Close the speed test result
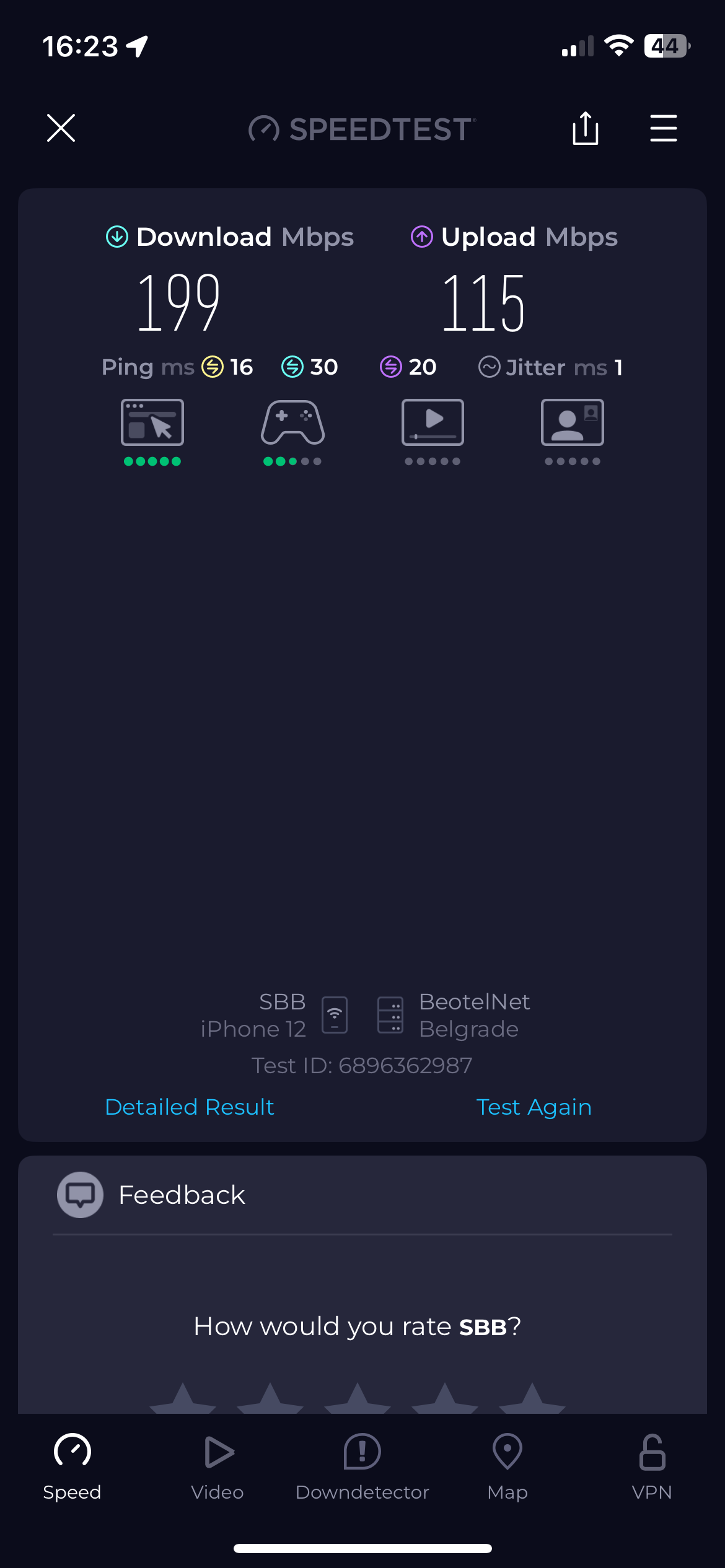This screenshot has height=1568, width=725. tap(61, 128)
